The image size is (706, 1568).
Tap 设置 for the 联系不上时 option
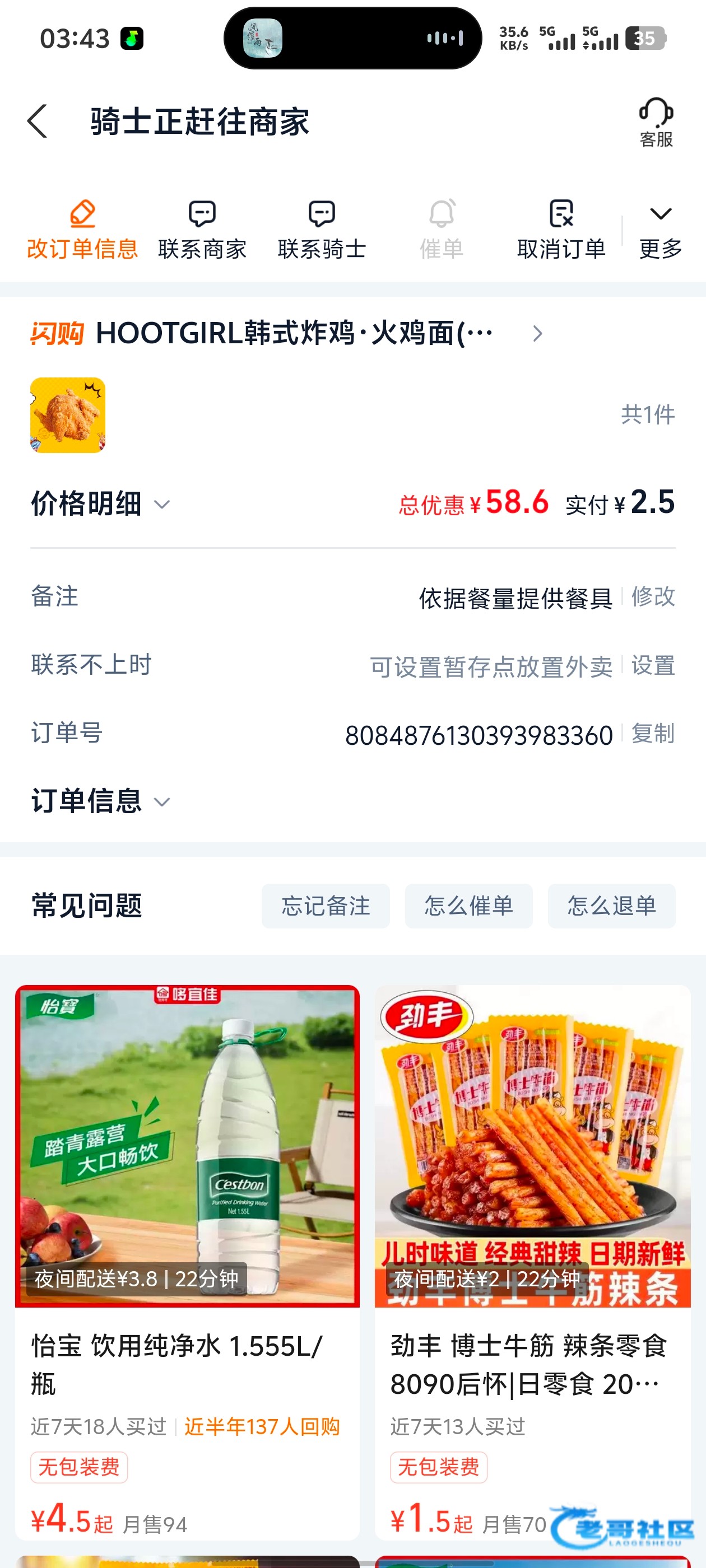coord(653,665)
